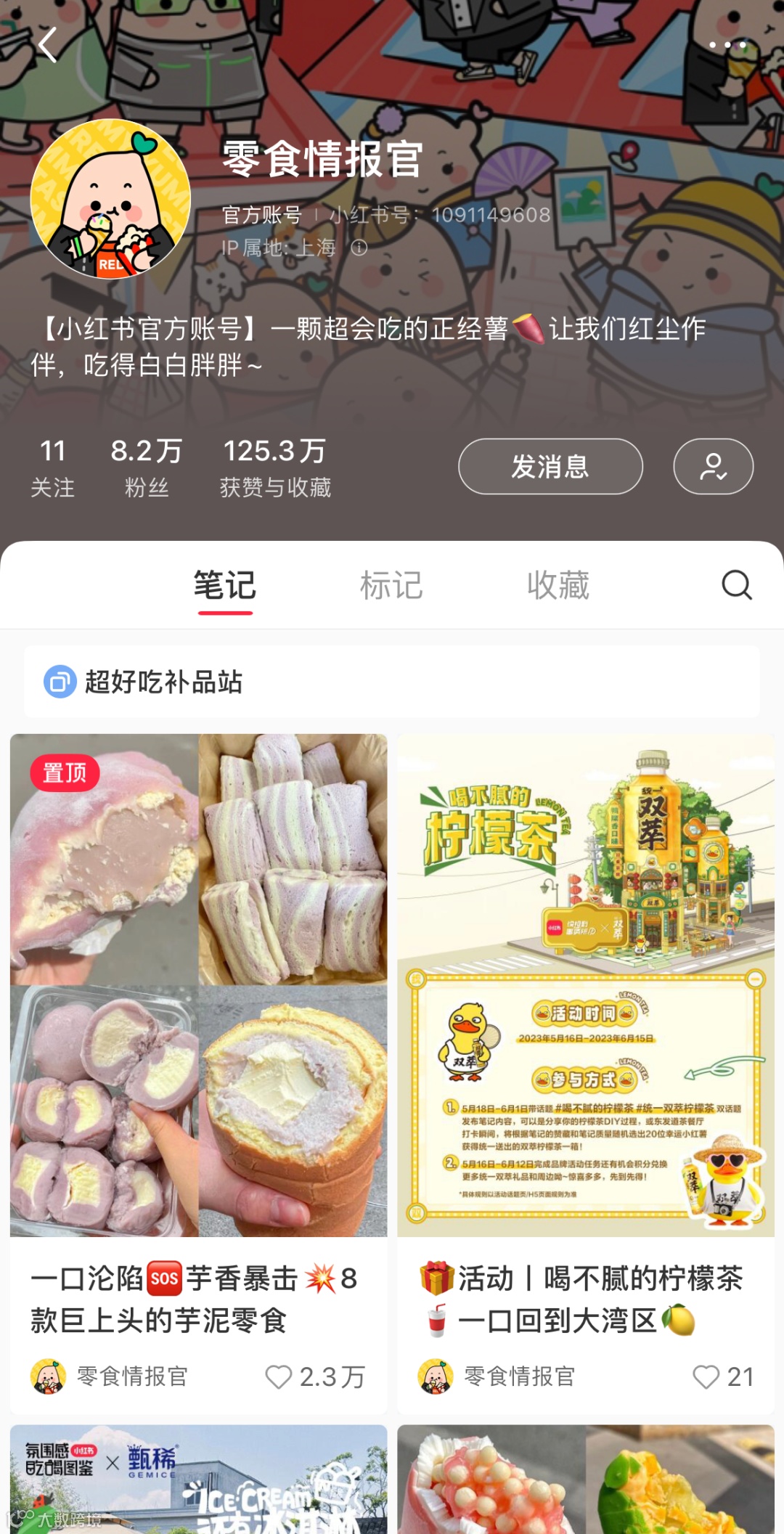Tap the following status button
This screenshot has height=1534, width=784.
[713, 466]
